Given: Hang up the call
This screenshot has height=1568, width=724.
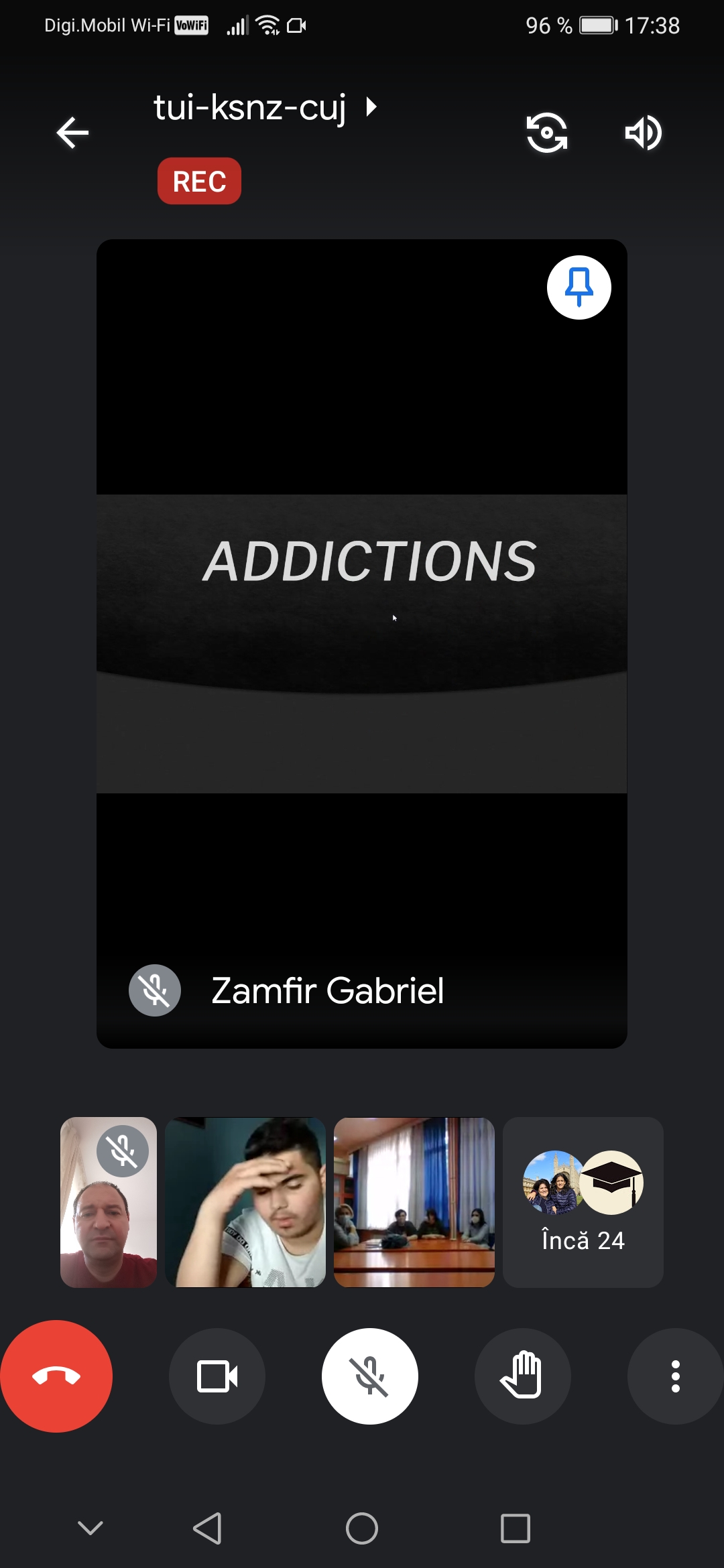Looking at the screenshot, I should coord(56,1376).
